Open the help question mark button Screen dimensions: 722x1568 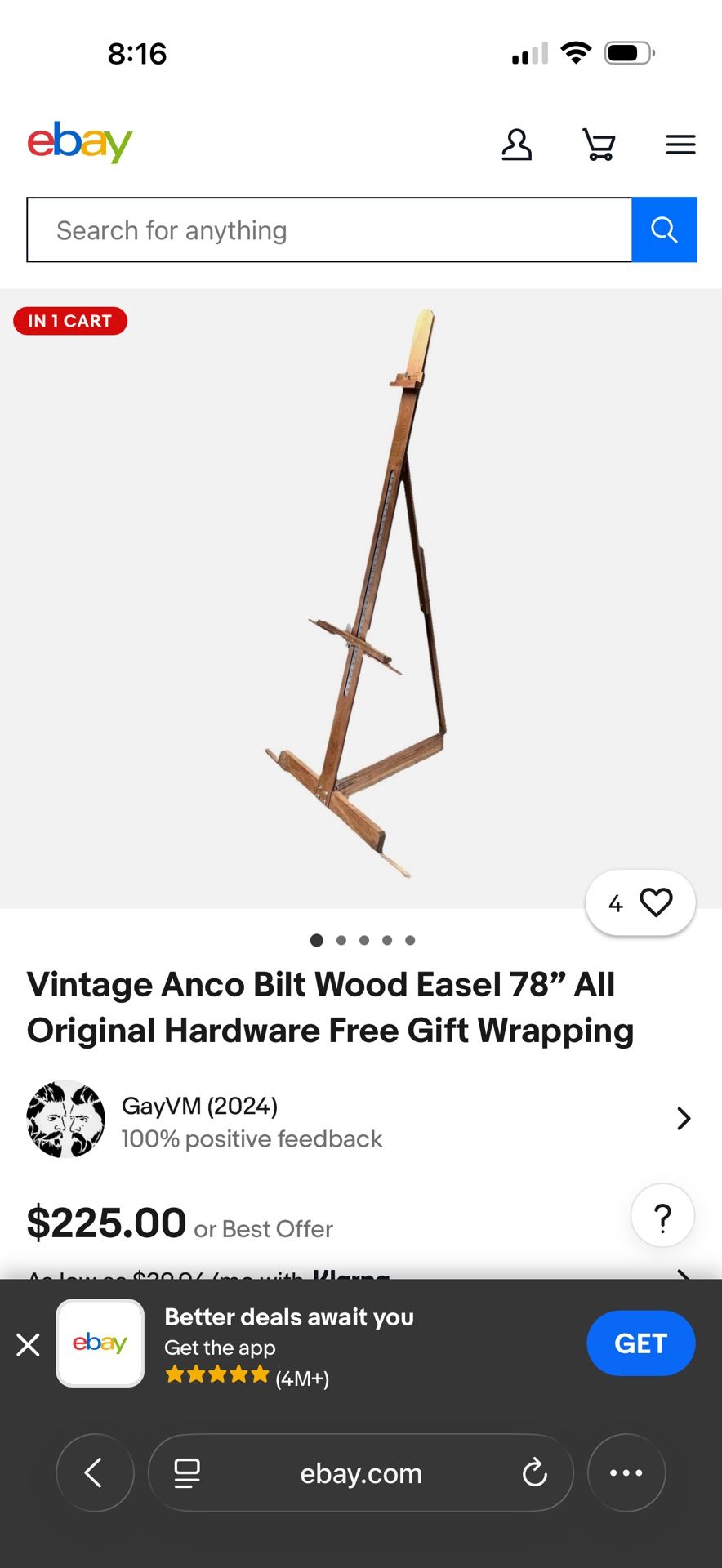point(662,1217)
